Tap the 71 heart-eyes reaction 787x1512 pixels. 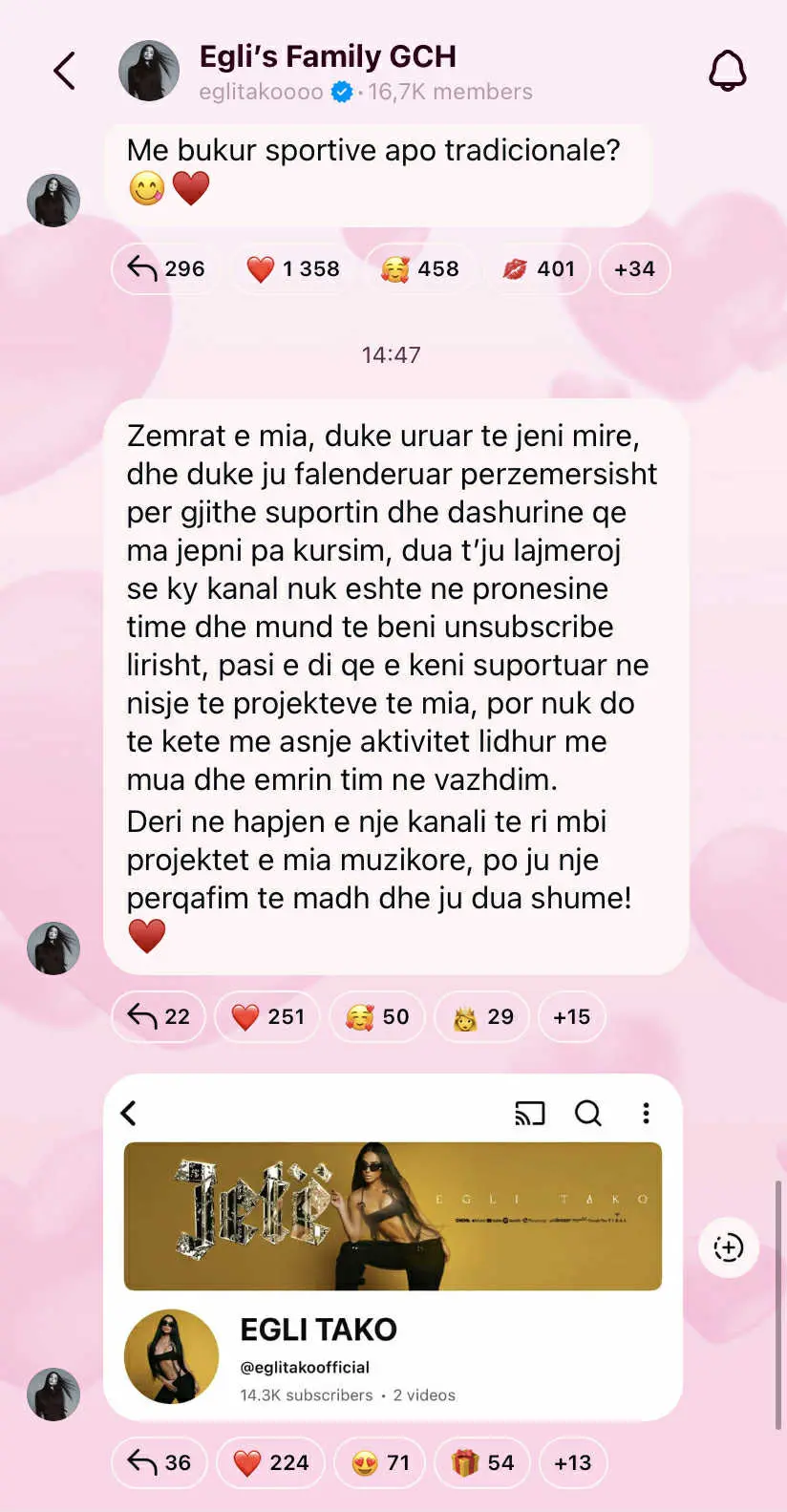pyautogui.click(x=380, y=1463)
